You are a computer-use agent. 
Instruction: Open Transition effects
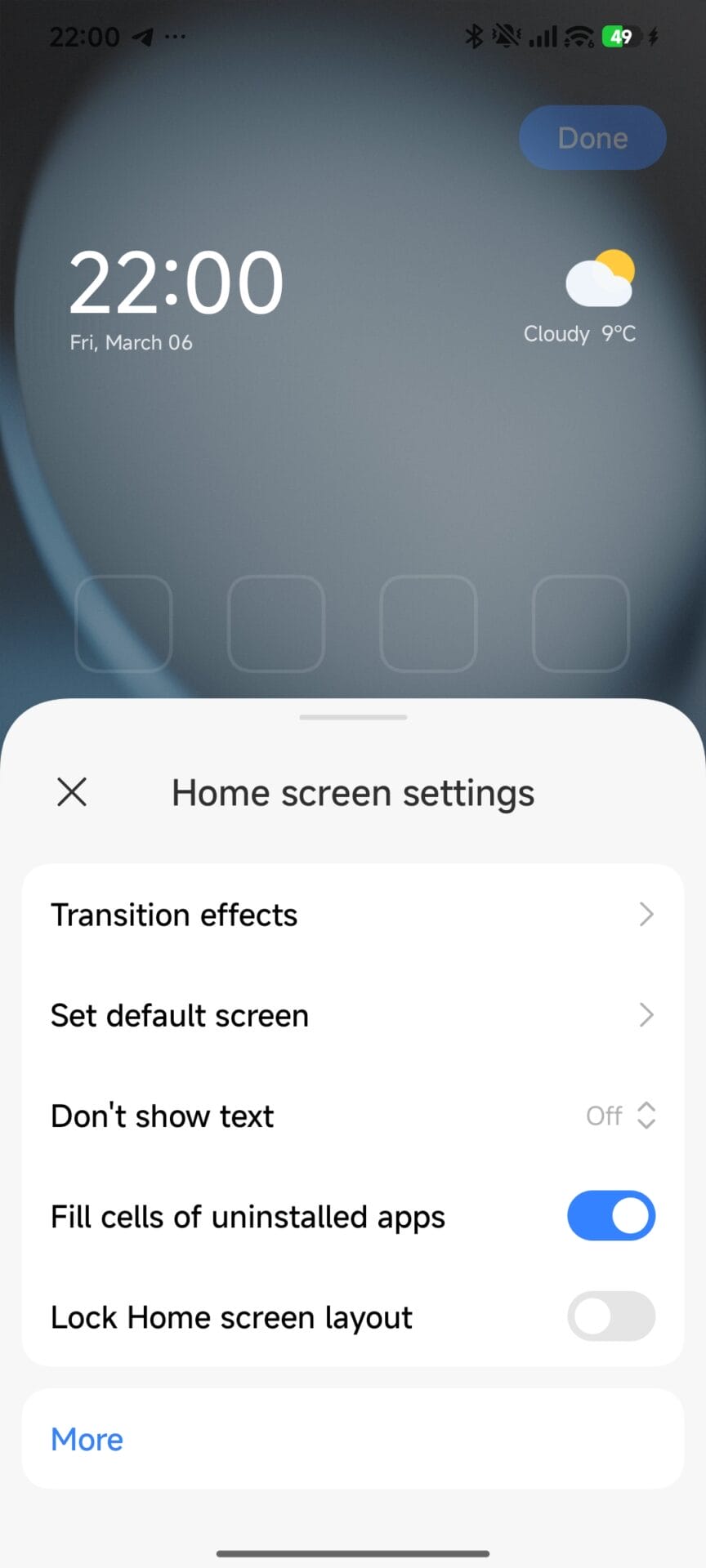(353, 915)
